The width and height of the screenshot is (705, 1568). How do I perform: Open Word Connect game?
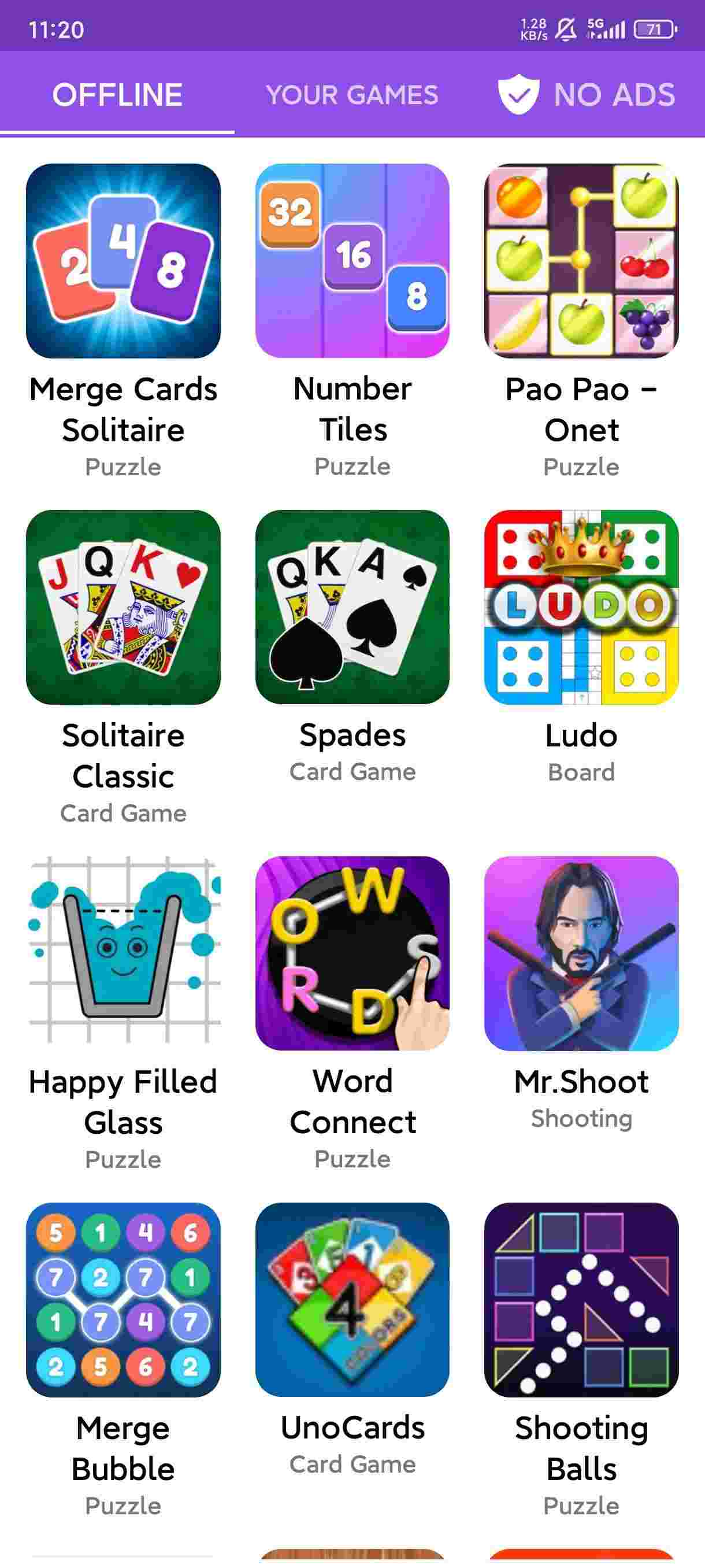point(352,953)
